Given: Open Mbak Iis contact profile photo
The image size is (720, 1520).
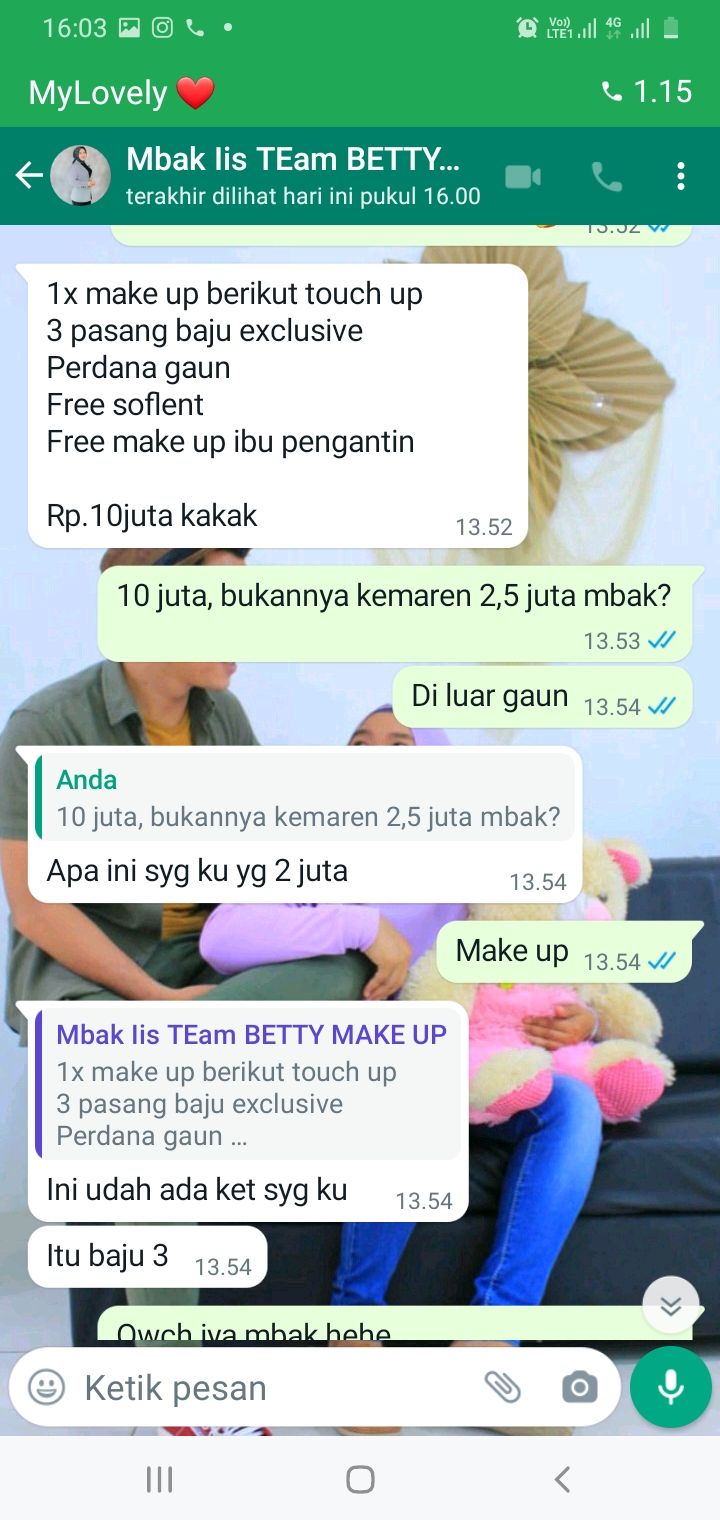Looking at the screenshot, I should (x=80, y=176).
